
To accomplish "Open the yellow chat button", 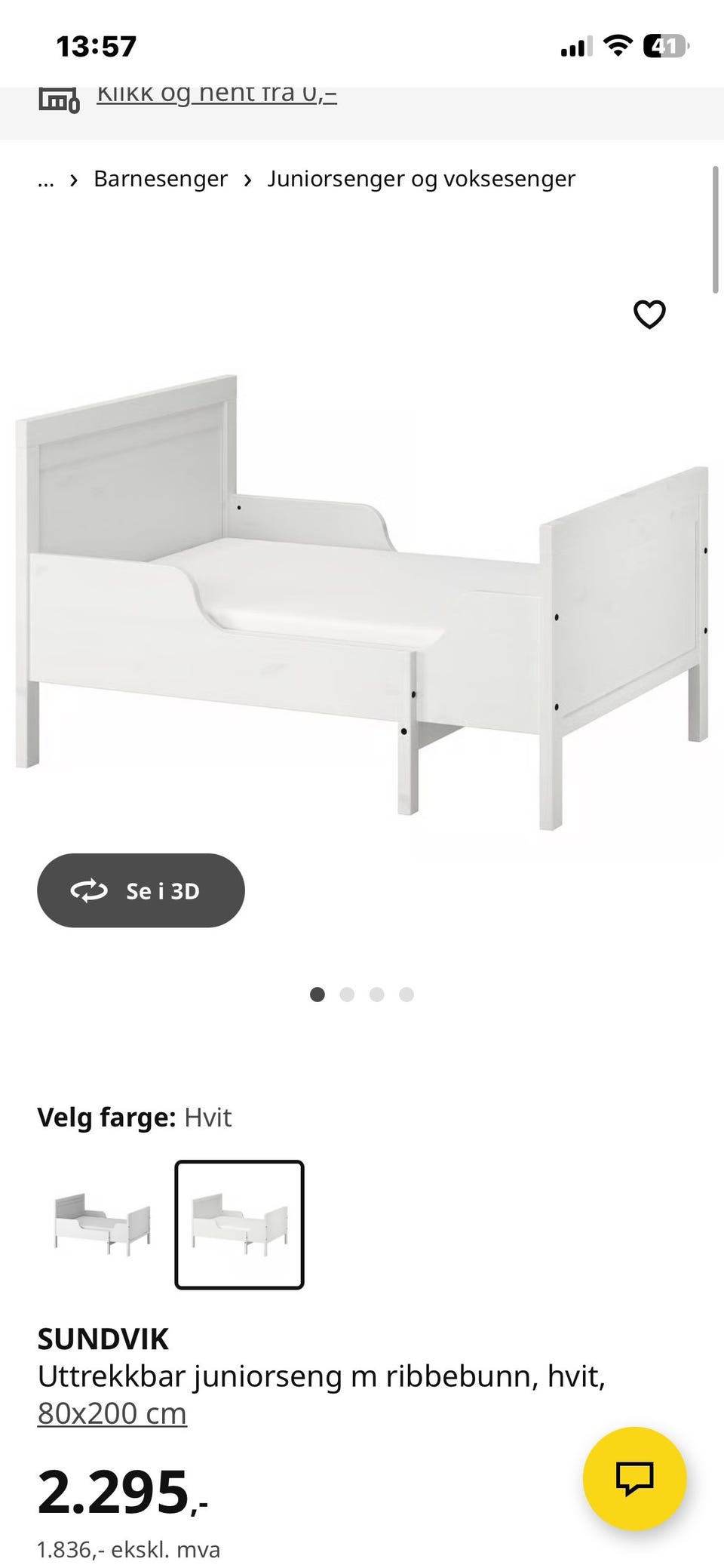I will pyautogui.click(x=634, y=1477).
